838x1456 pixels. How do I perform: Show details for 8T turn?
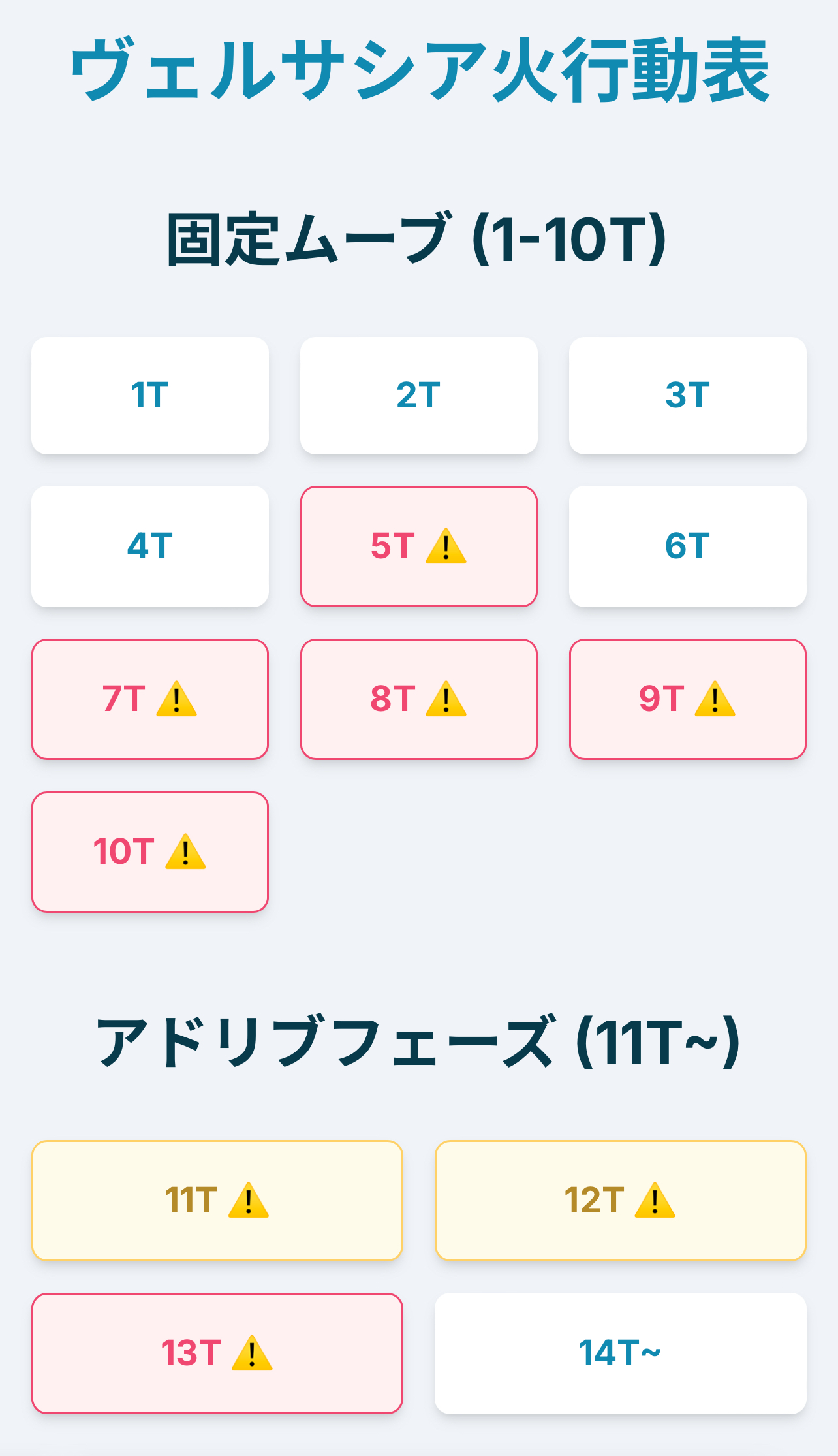[x=418, y=699]
